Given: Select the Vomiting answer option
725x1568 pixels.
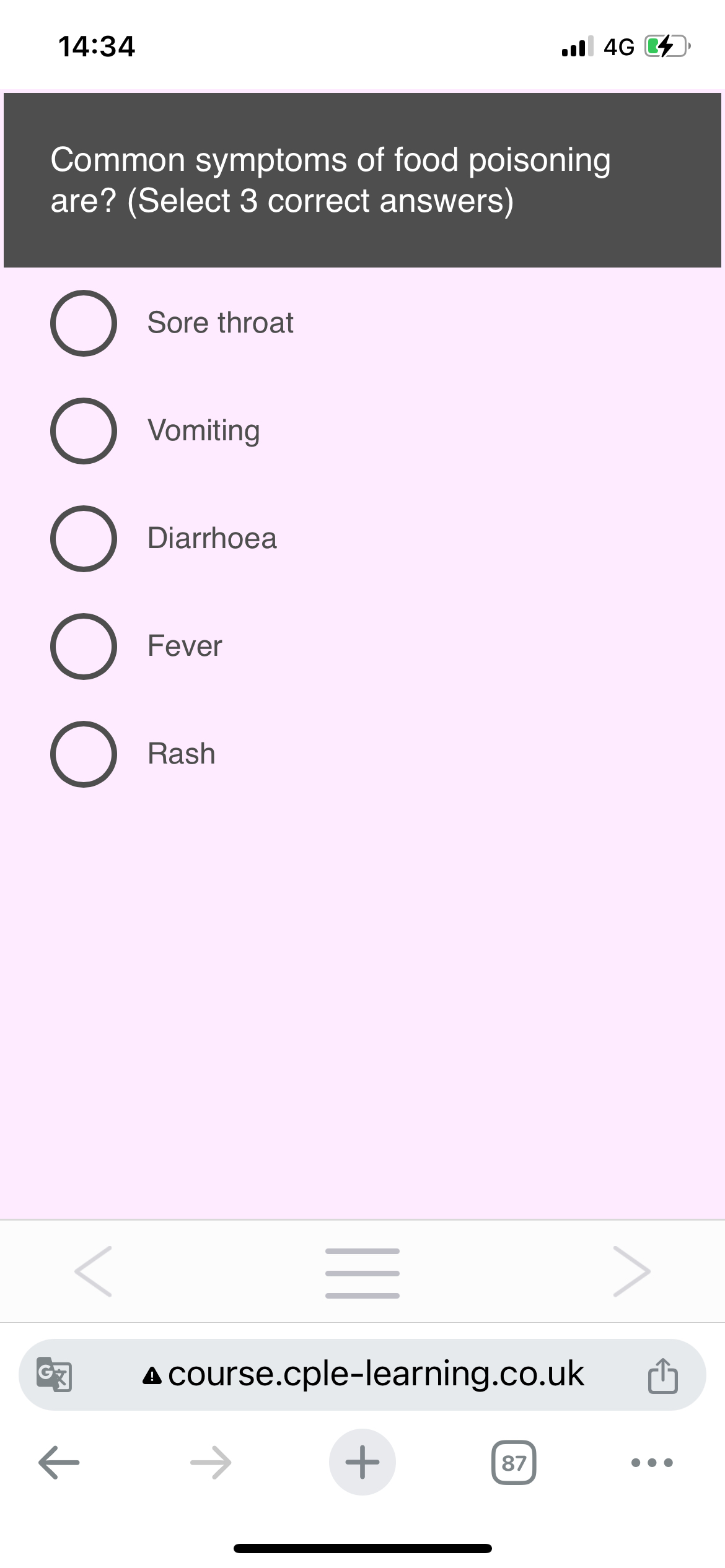Looking at the screenshot, I should click(x=84, y=431).
